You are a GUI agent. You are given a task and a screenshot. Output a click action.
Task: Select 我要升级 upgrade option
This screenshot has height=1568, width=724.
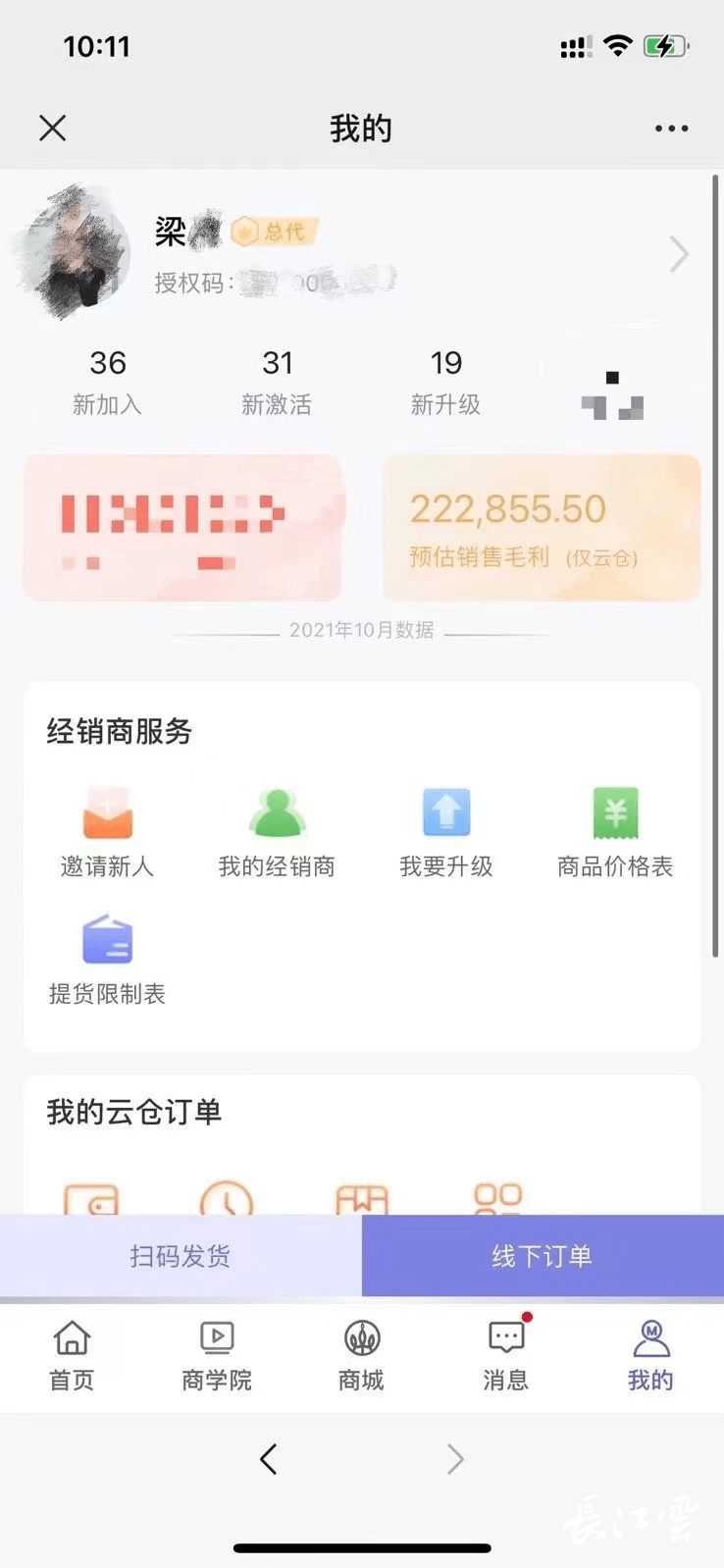click(446, 832)
